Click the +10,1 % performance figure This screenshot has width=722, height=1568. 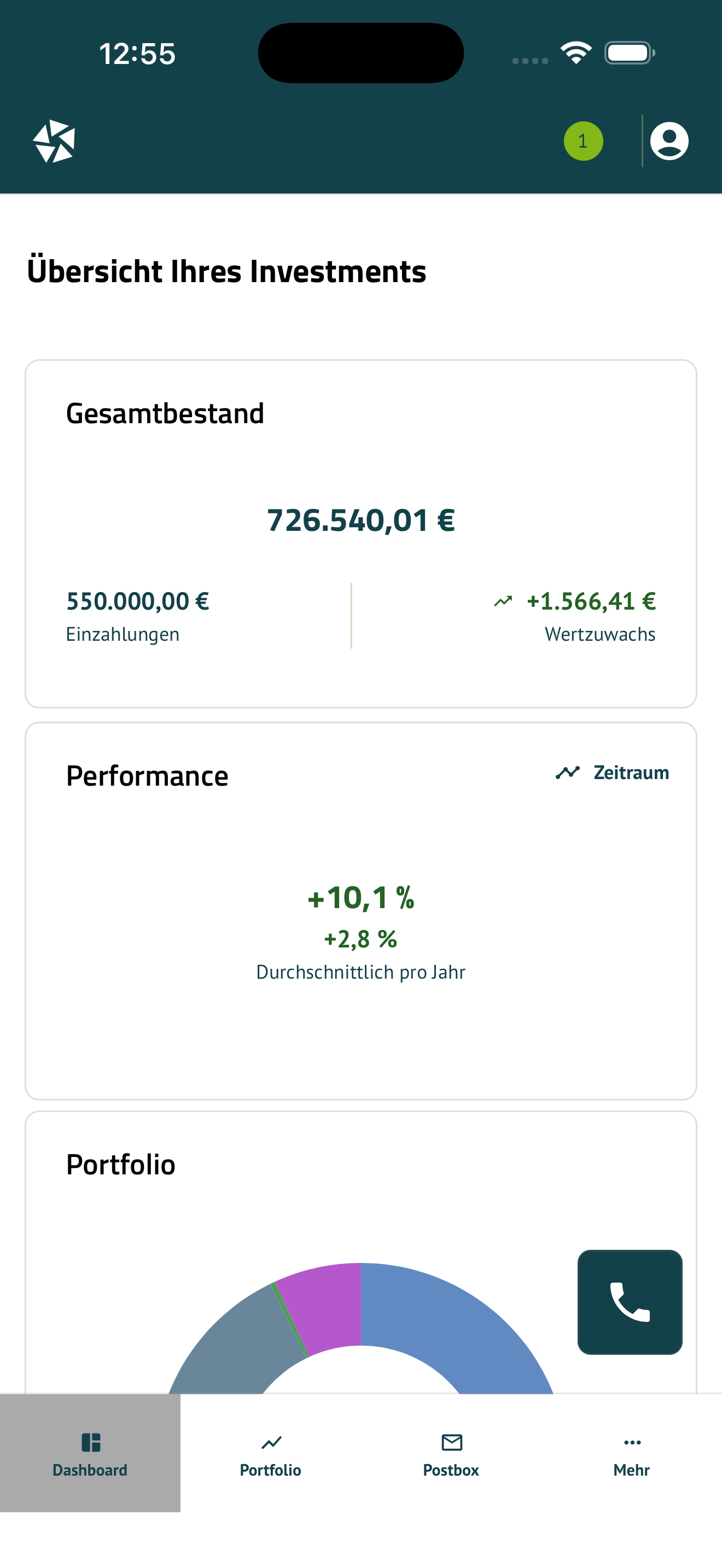(361, 897)
